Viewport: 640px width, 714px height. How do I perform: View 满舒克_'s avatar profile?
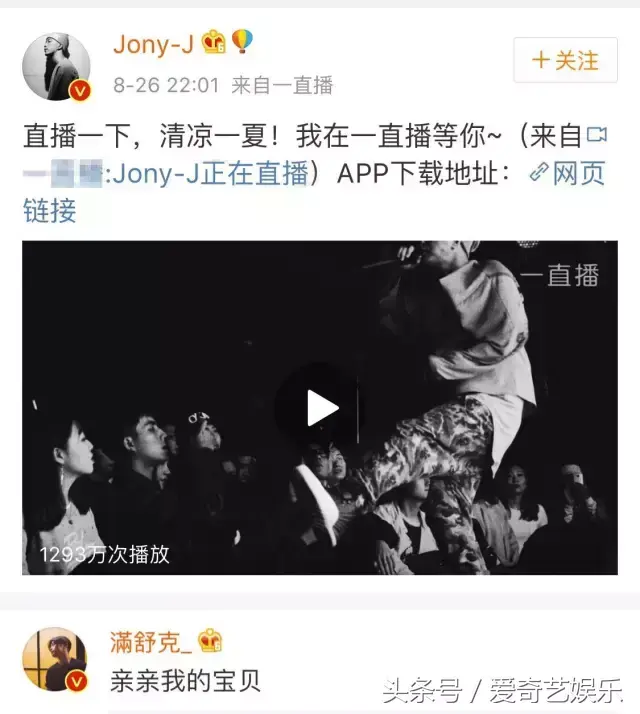pyautogui.click(x=56, y=661)
